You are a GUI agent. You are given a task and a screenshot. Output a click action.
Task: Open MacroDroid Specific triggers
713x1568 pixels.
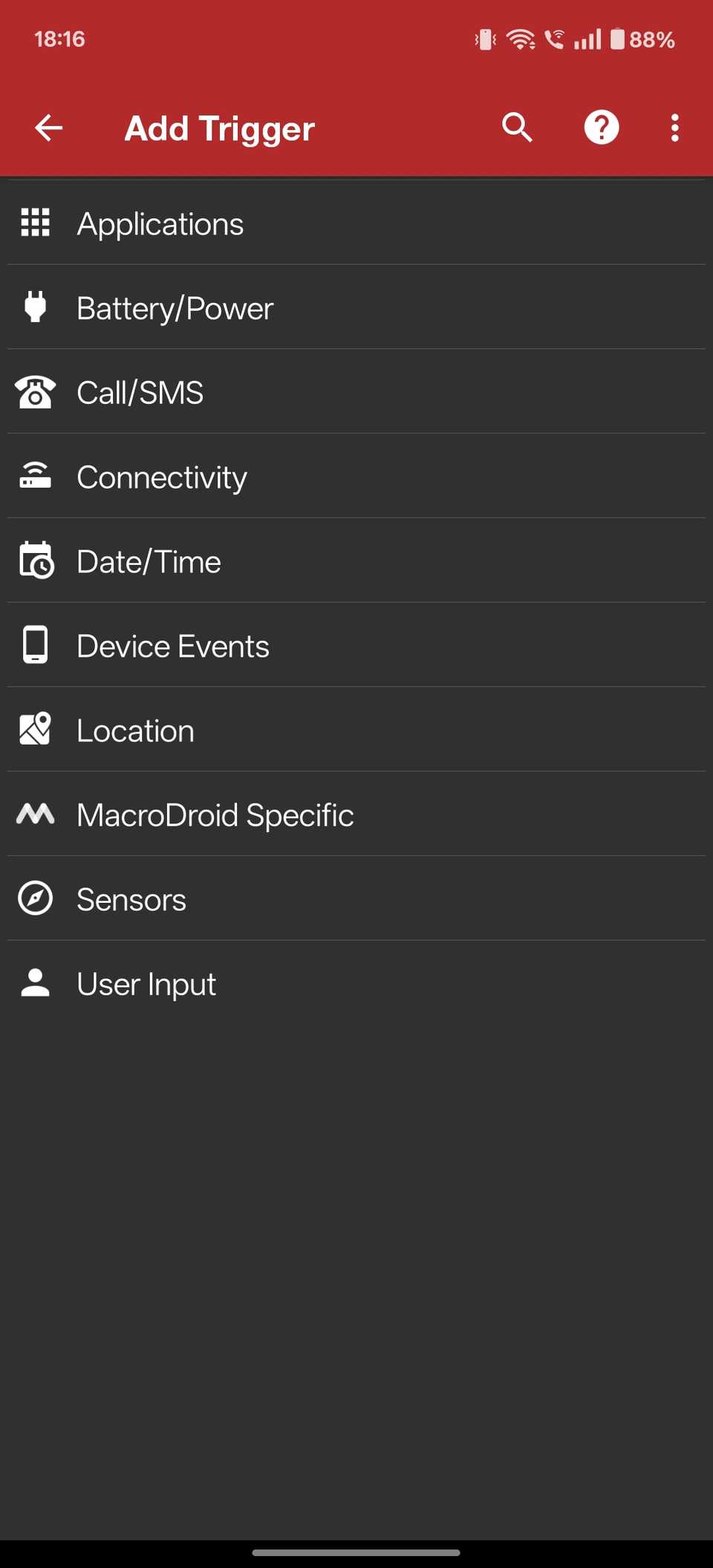356,815
